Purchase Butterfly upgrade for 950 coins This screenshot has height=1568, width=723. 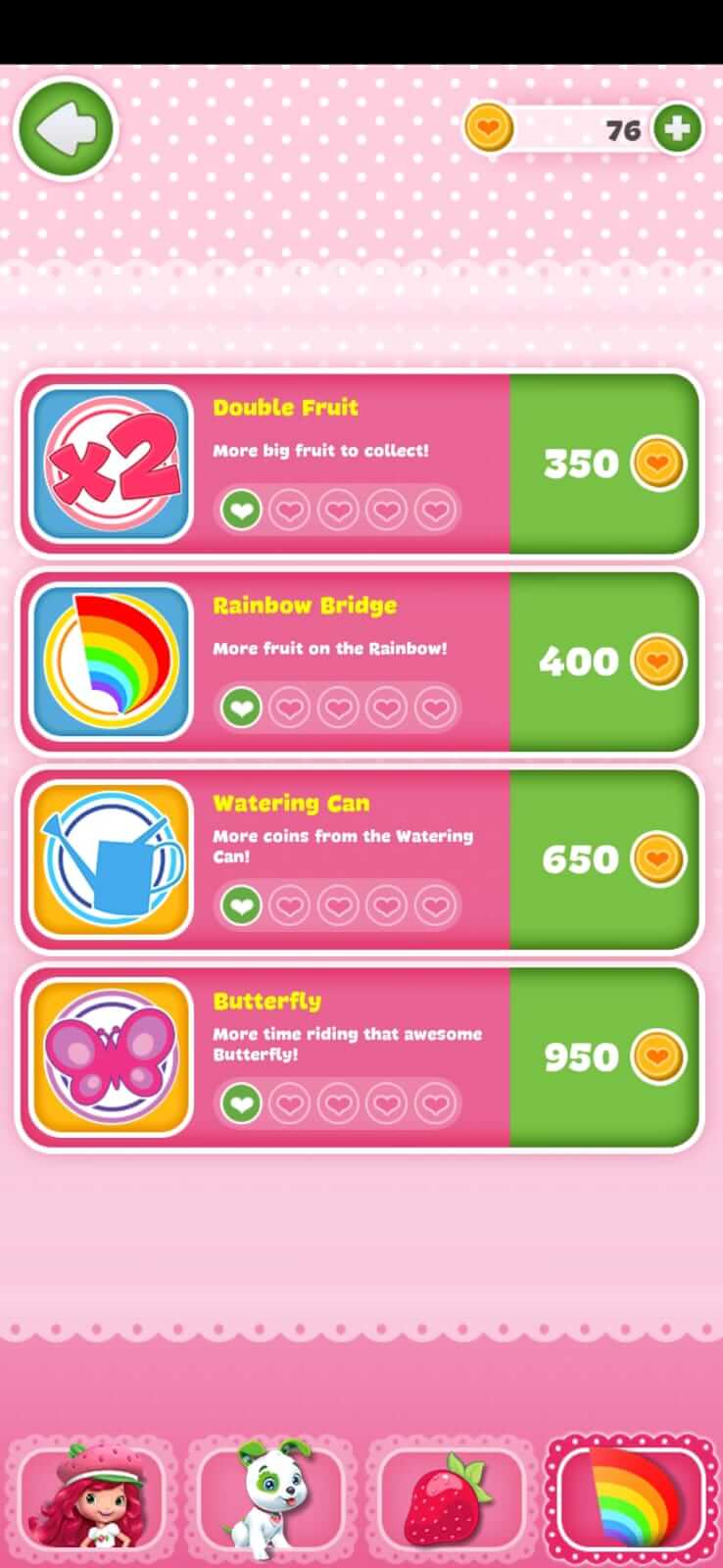(604, 1056)
